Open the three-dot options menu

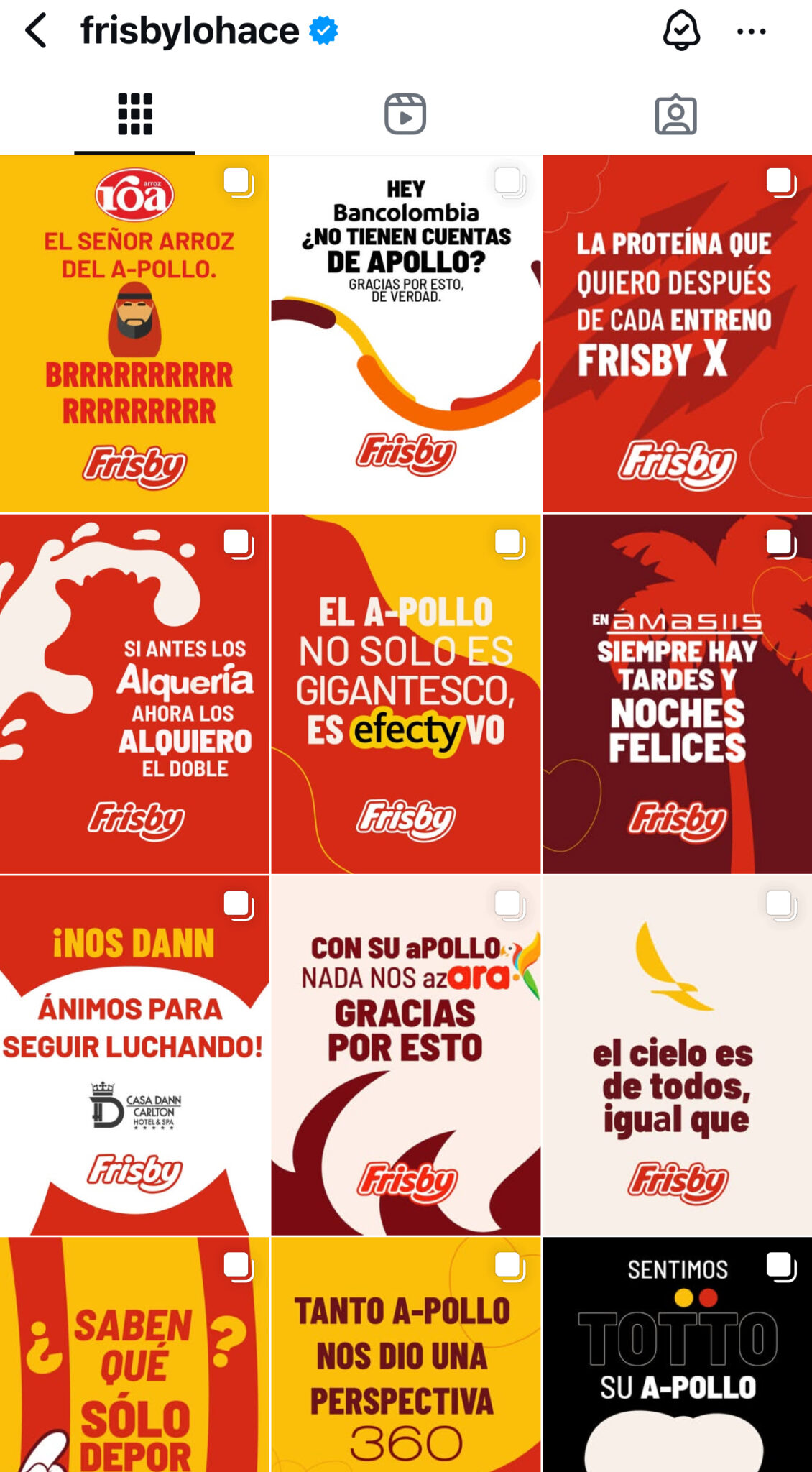(x=752, y=30)
